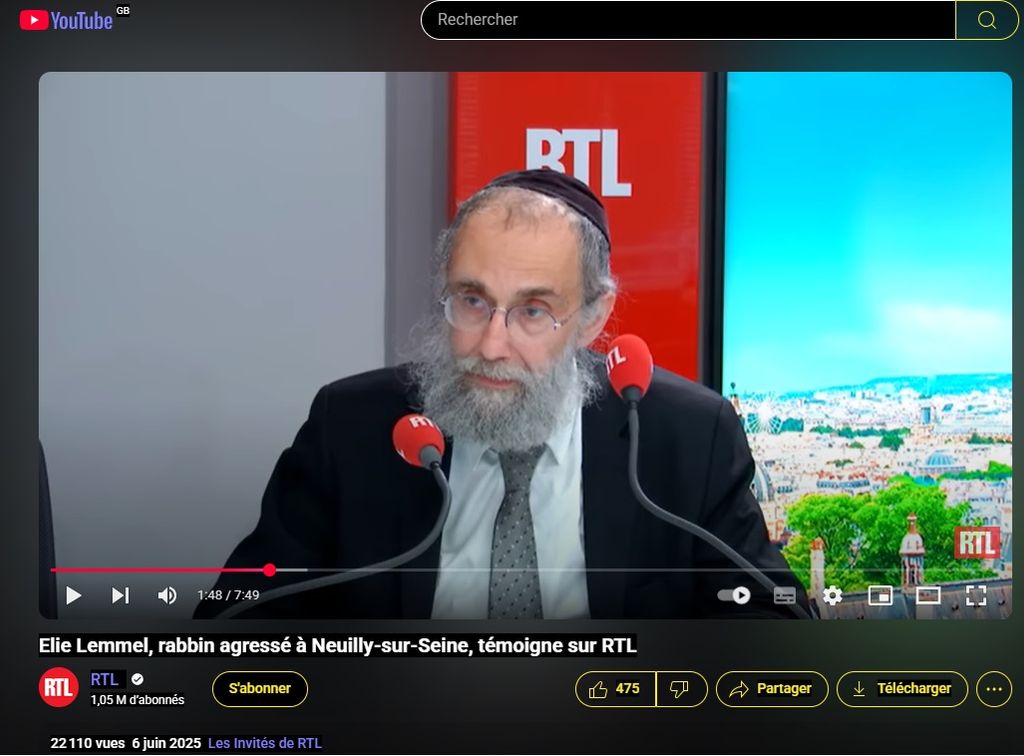The width and height of the screenshot is (1024, 756).
Task: Like this video
Action: (615, 689)
